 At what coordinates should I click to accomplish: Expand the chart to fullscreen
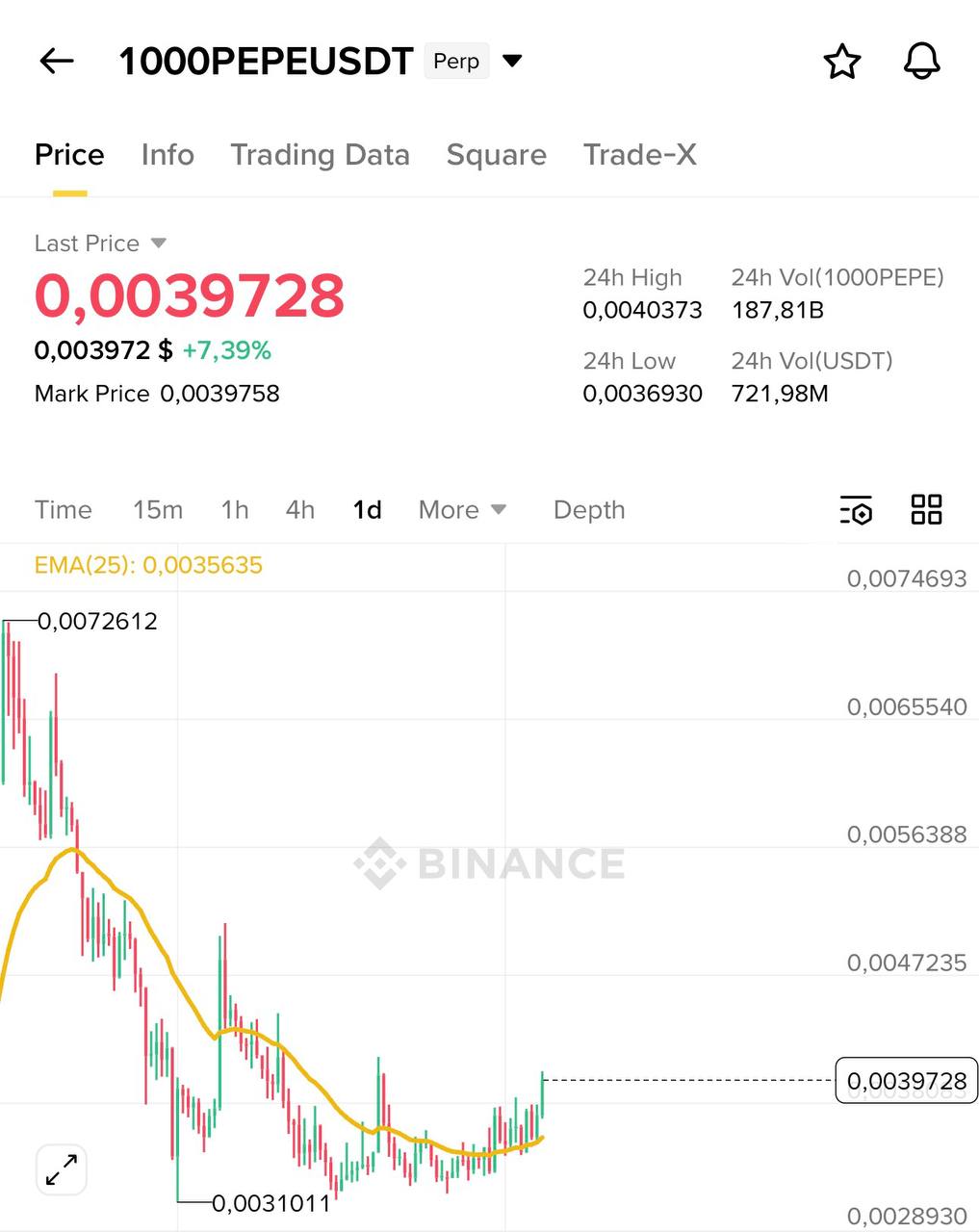pyautogui.click(x=62, y=1170)
